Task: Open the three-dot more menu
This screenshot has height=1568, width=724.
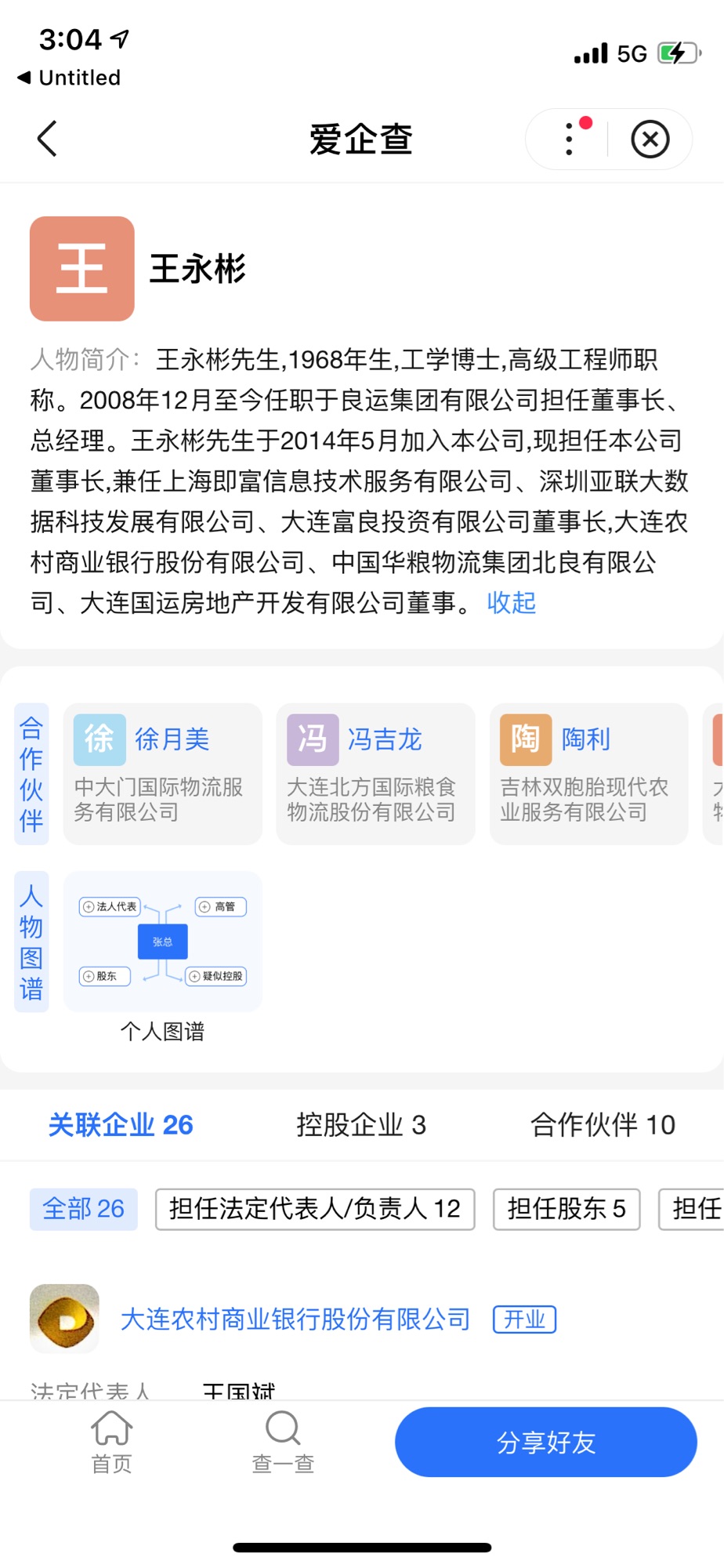Action: 570,139
